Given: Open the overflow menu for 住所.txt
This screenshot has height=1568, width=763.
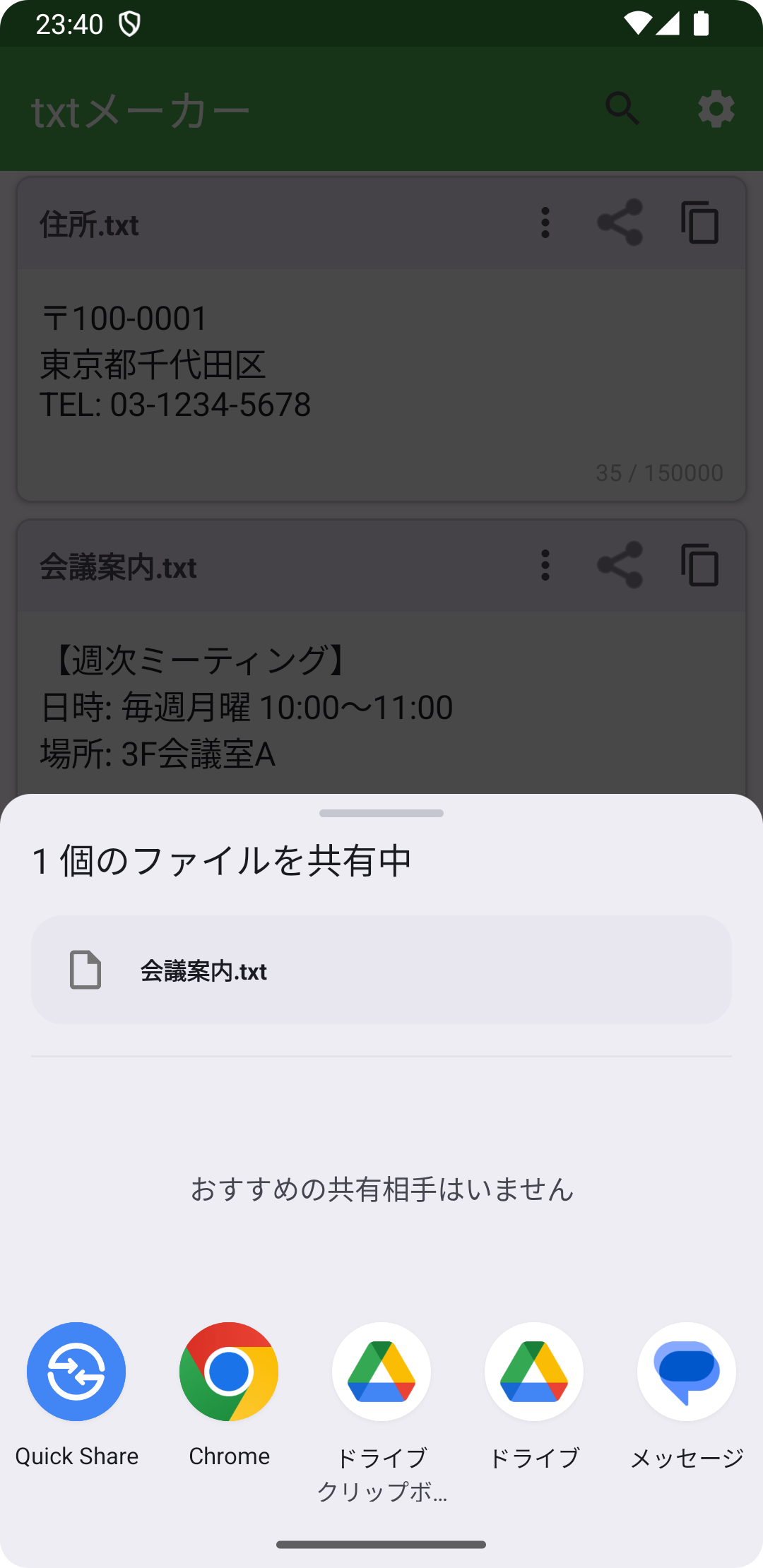Looking at the screenshot, I should [545, 223].
